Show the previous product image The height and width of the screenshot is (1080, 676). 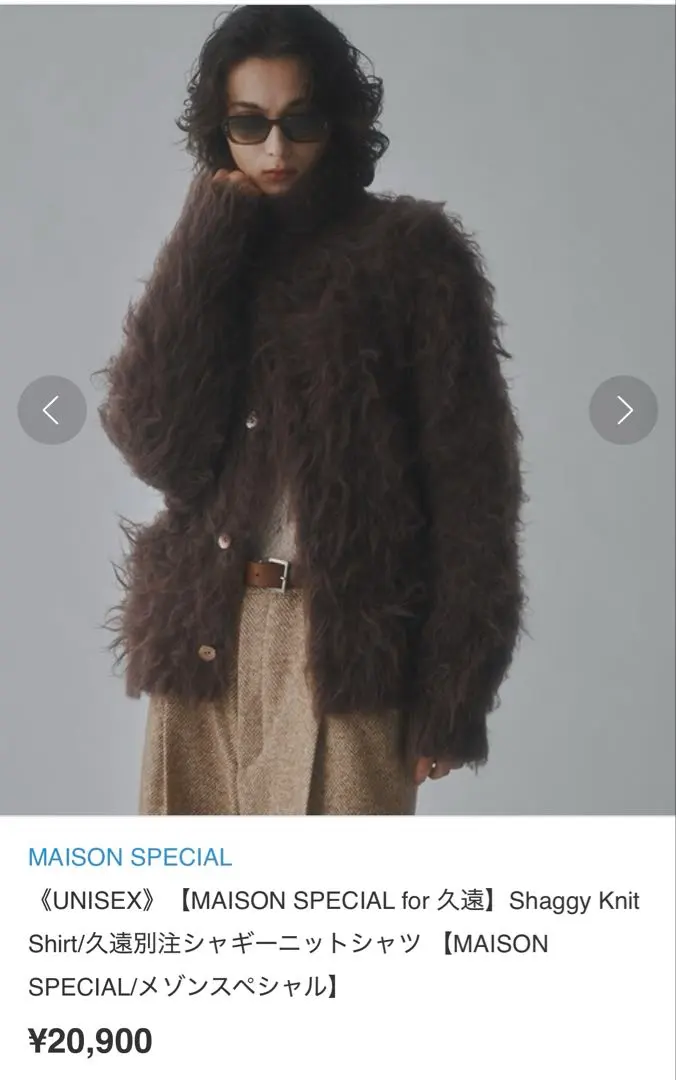52,410
